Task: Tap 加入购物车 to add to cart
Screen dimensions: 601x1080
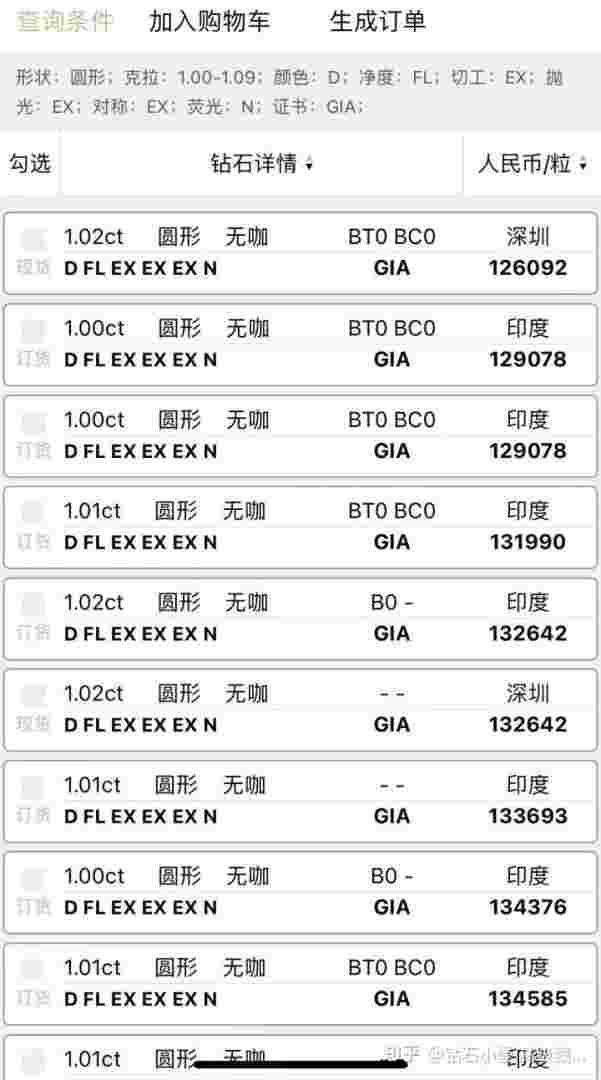Action: point(209,22)
